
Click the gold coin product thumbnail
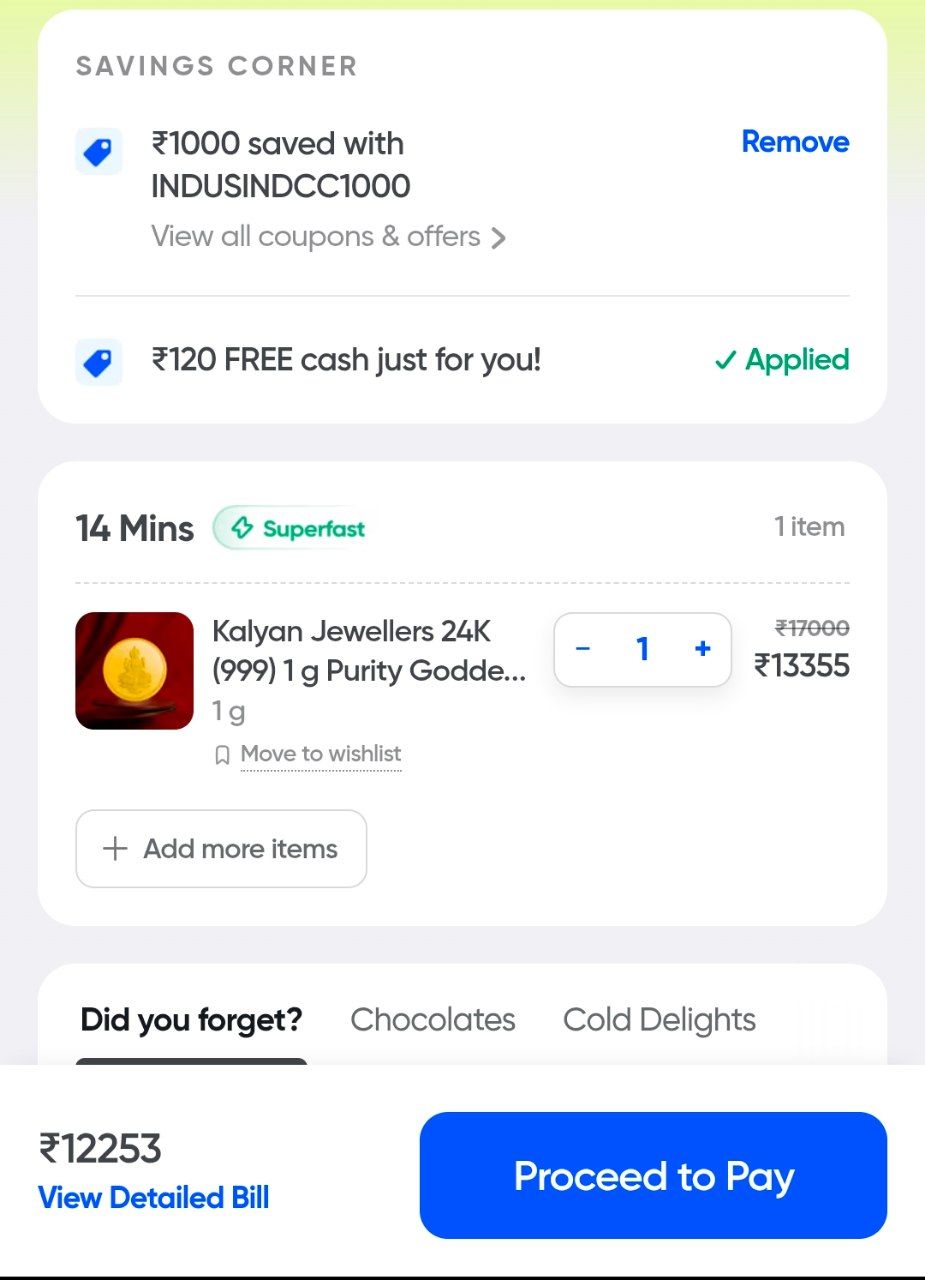pos(133,671)
